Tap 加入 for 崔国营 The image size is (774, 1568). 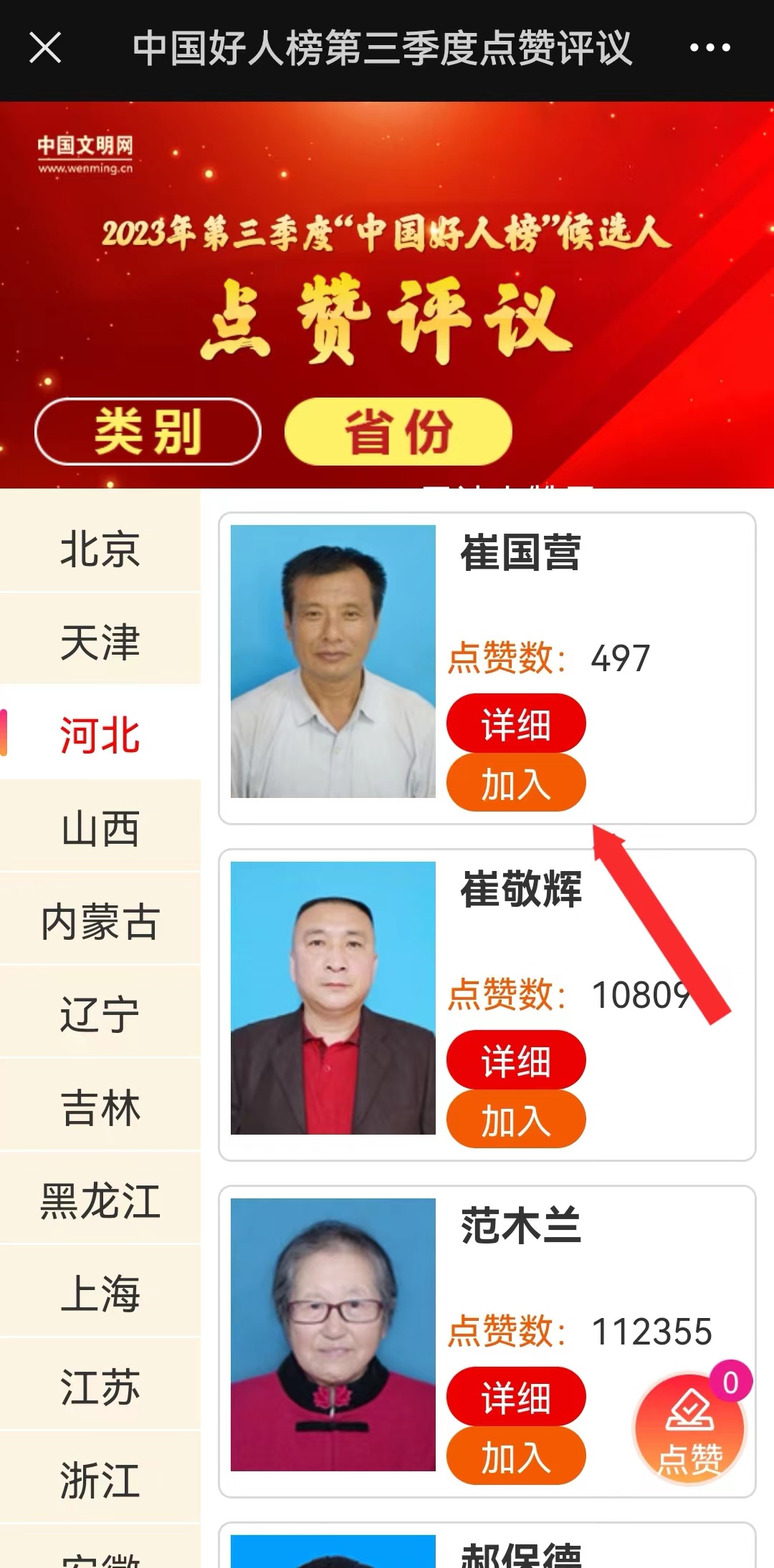pyautogui.click(x=516, y=784)
